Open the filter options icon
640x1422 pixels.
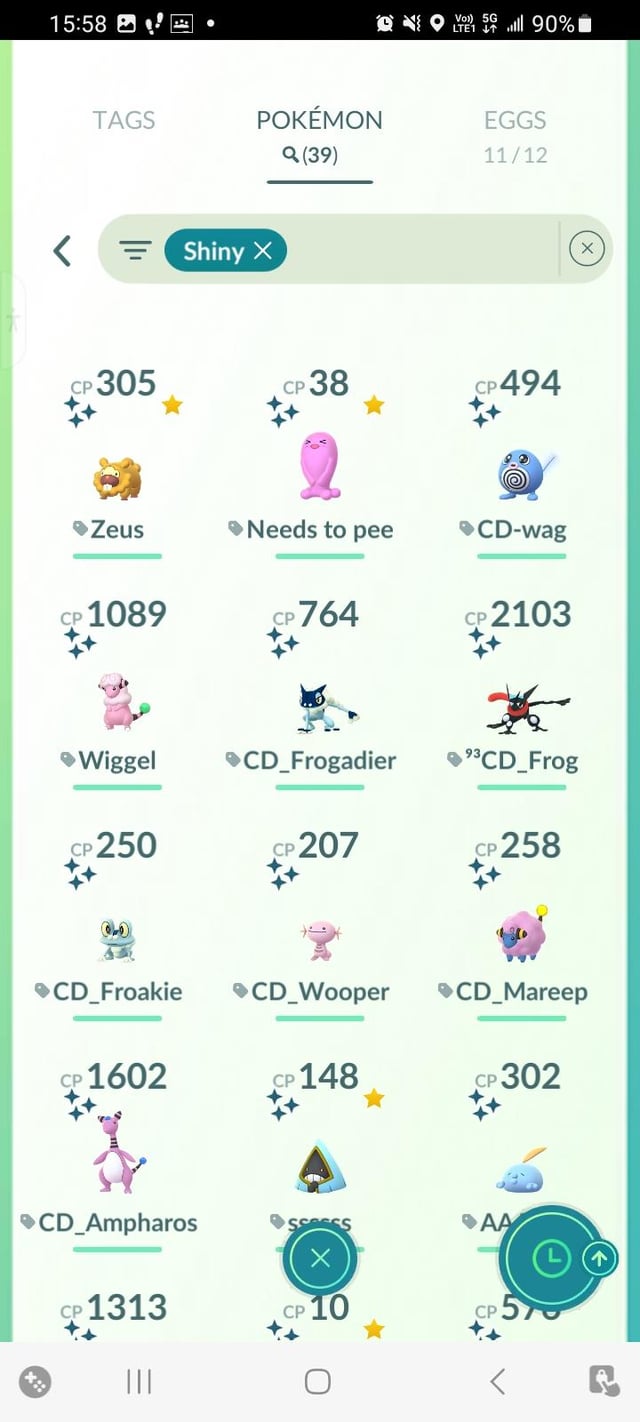point(135,250)
